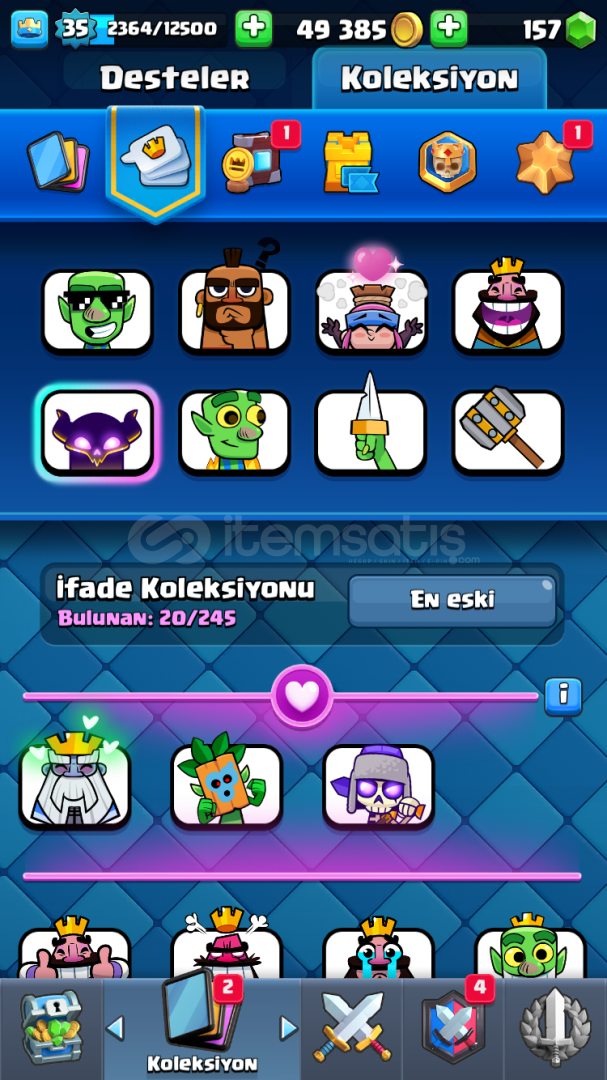Tap the blue info button
The width and height of the screenshot is (607, 1080).
point(563,696)
